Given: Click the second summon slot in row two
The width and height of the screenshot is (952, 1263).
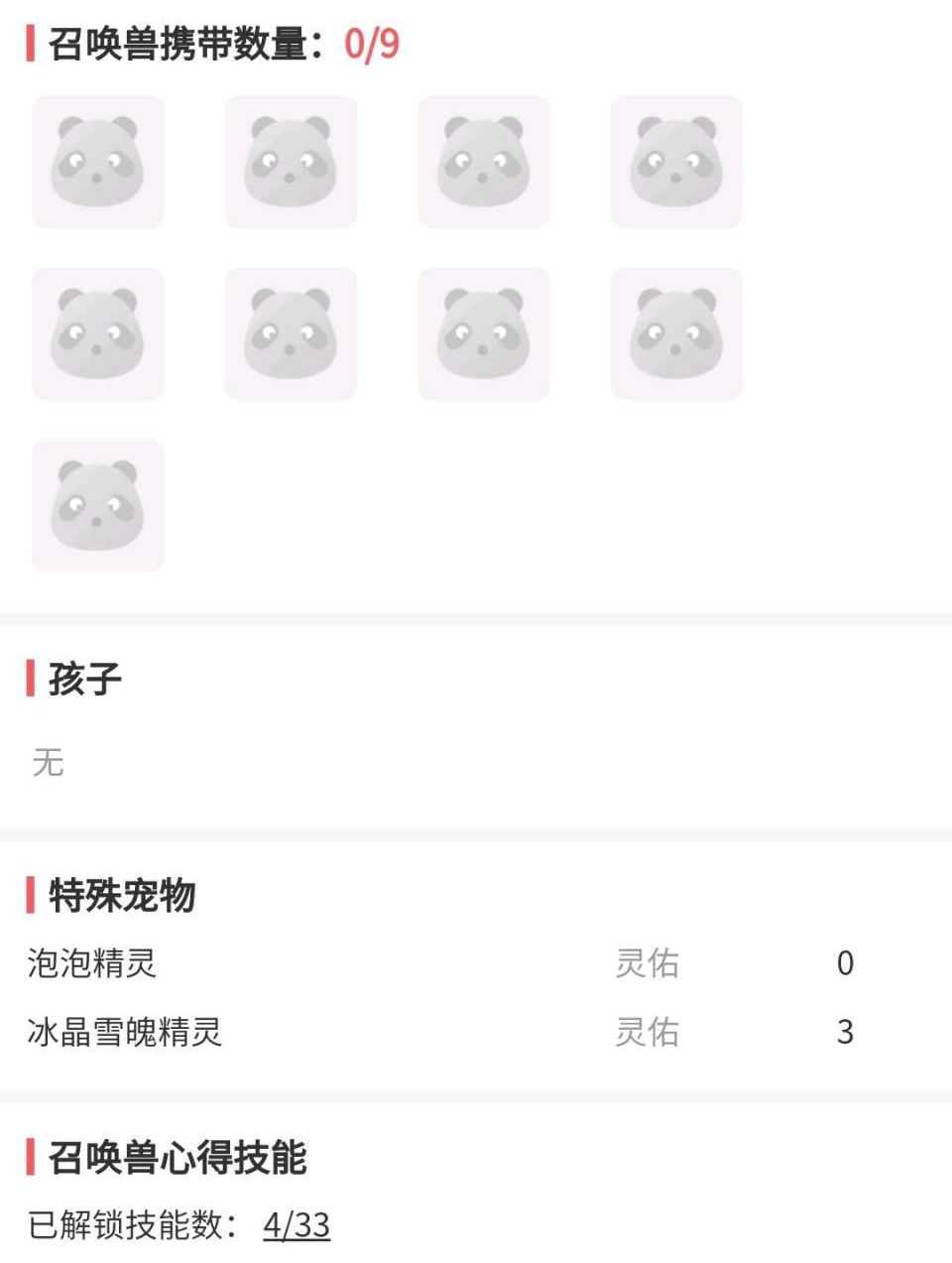Looking at the screenshot, I should click(291, 332).
